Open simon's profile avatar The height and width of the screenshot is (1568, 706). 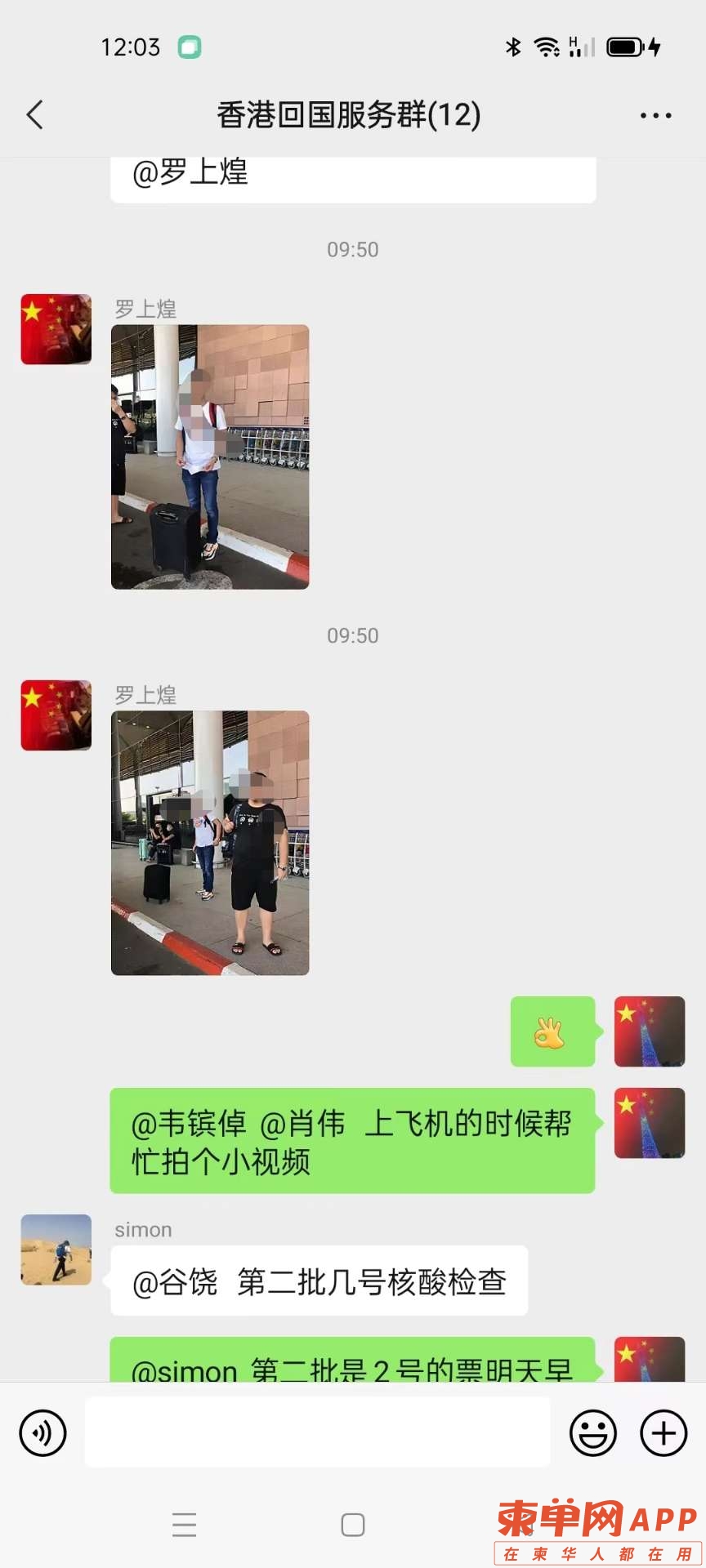56,1249
